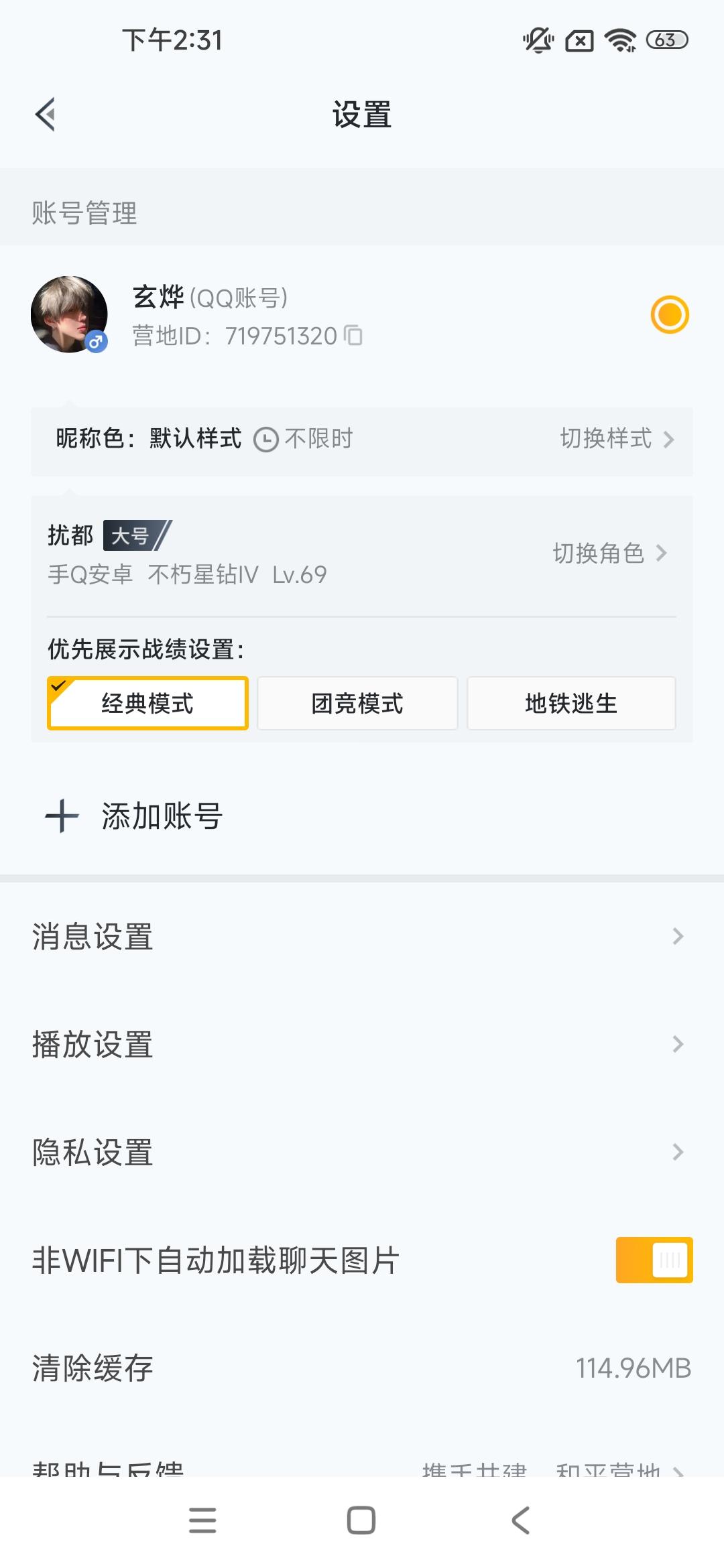The height and width of the screenshot is (1568, 724).
Task: Disable 非WIFI下自动加载聊天图片
Action: click(654, 1259)
